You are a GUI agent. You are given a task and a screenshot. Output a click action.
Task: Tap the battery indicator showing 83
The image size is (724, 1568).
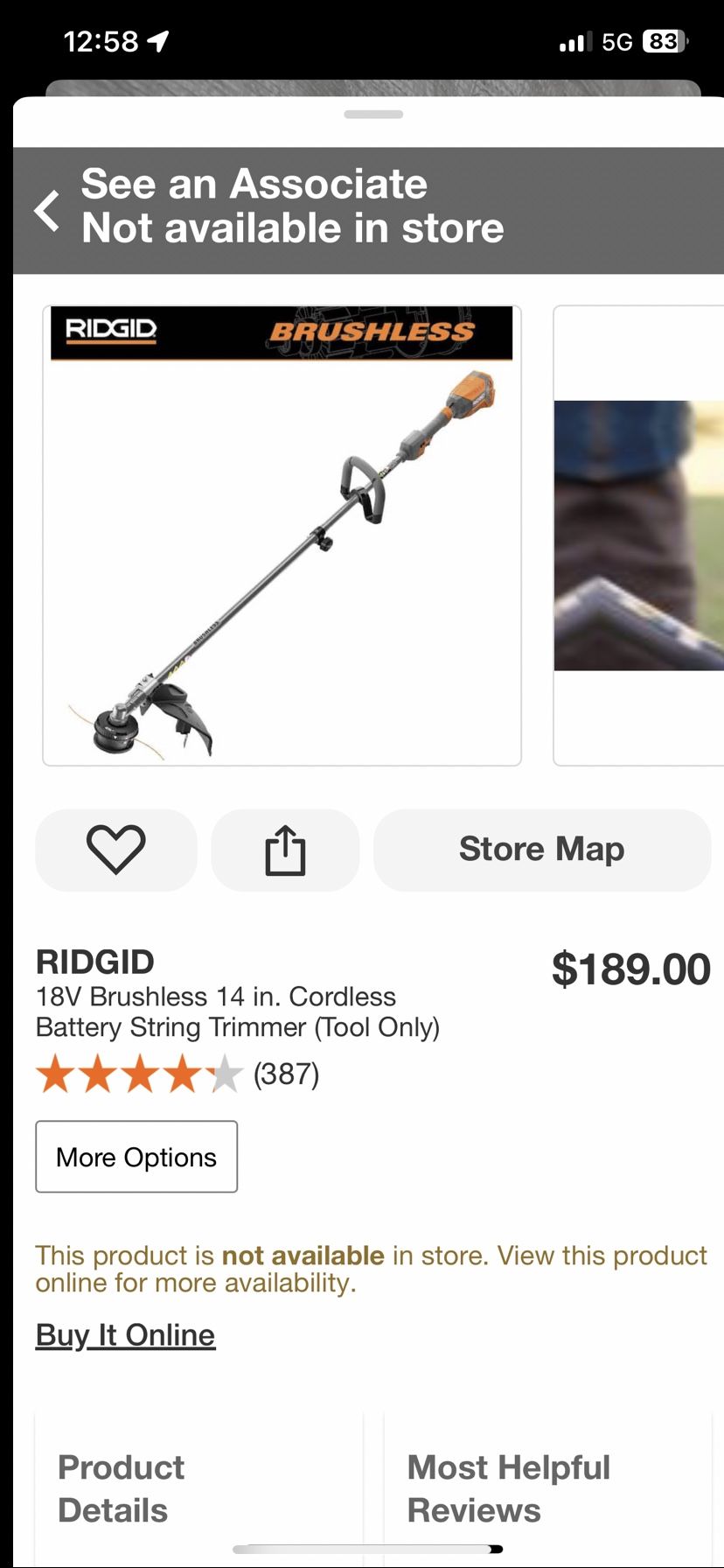(678, 40)
